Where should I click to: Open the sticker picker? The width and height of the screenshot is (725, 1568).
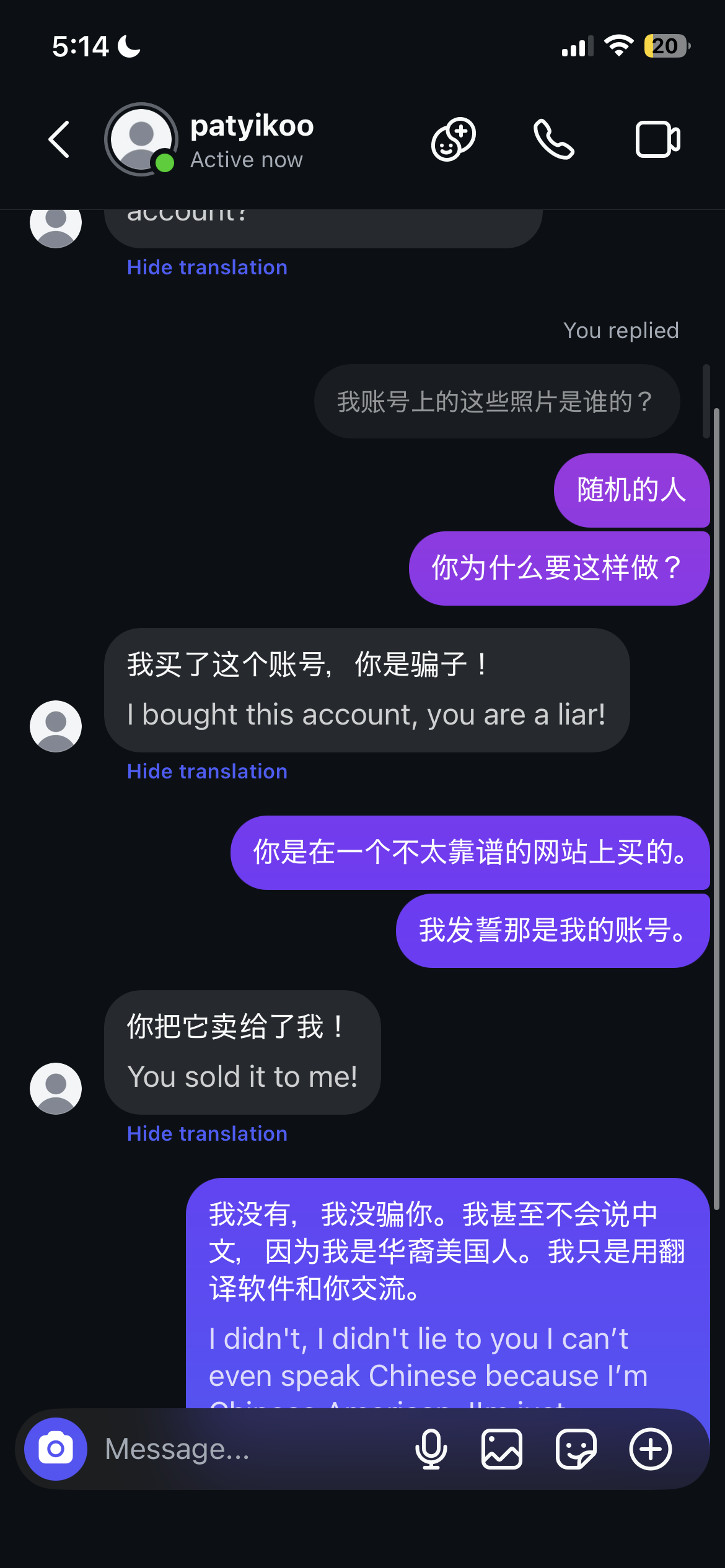pos(576,1449)
